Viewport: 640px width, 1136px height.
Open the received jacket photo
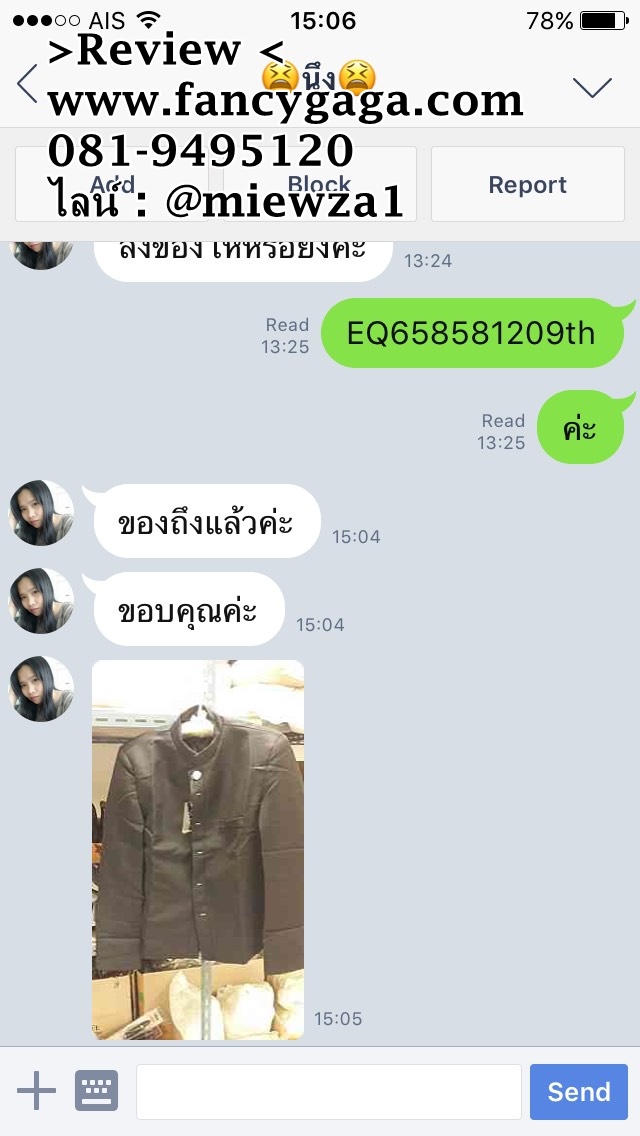tap(198, 849)
